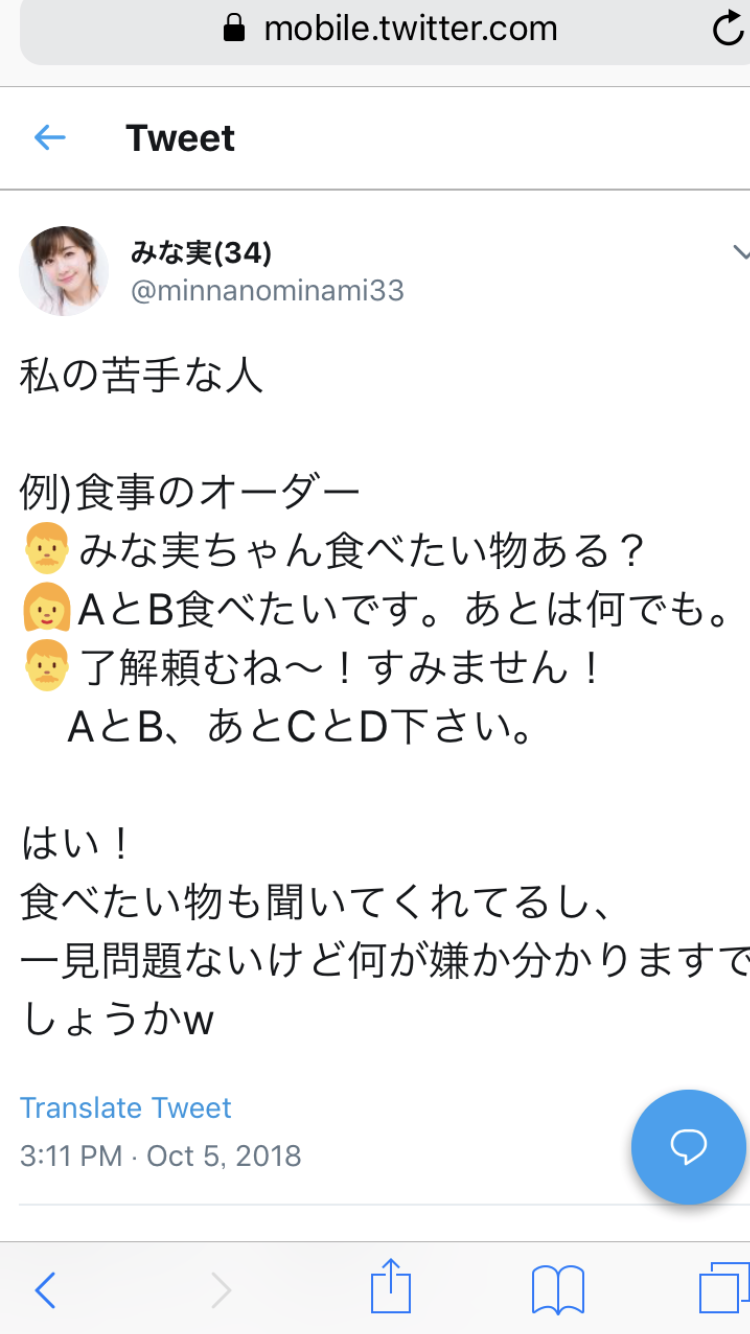Viewport: 750px width, 1334px height.
Task: Open the Safari share sheet
Action: 390,1288
